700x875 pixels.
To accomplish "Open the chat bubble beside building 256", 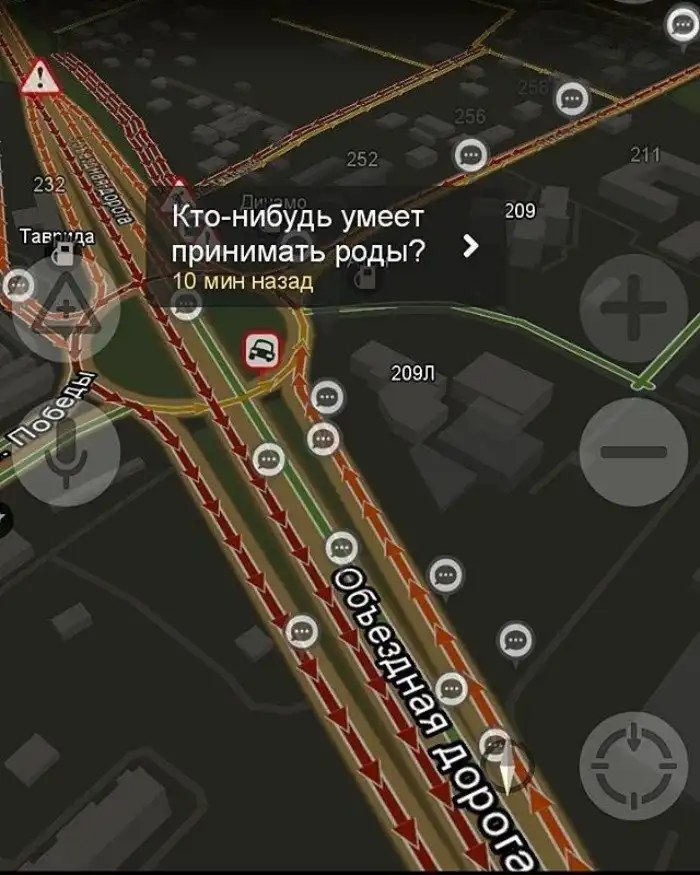I will pyautogui.click(x=471, y=155).
